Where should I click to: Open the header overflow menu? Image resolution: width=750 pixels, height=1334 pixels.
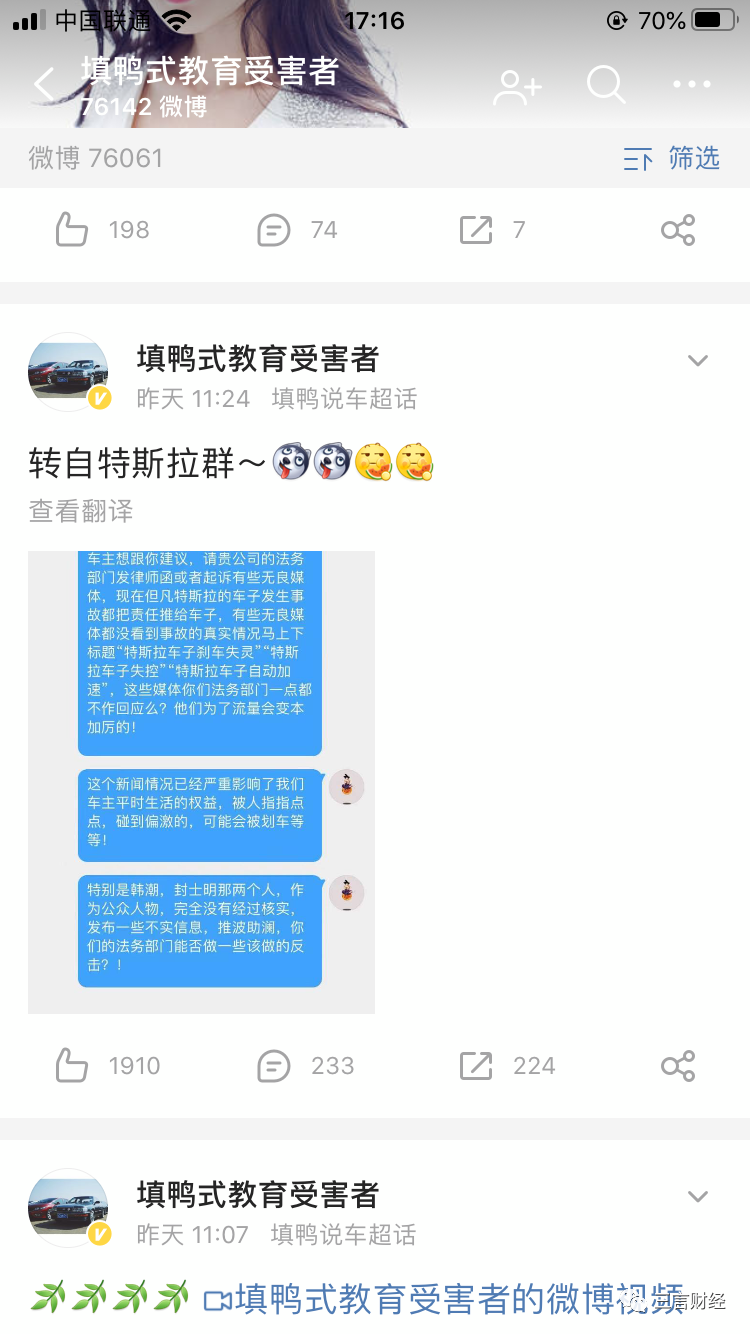point(692,85)
